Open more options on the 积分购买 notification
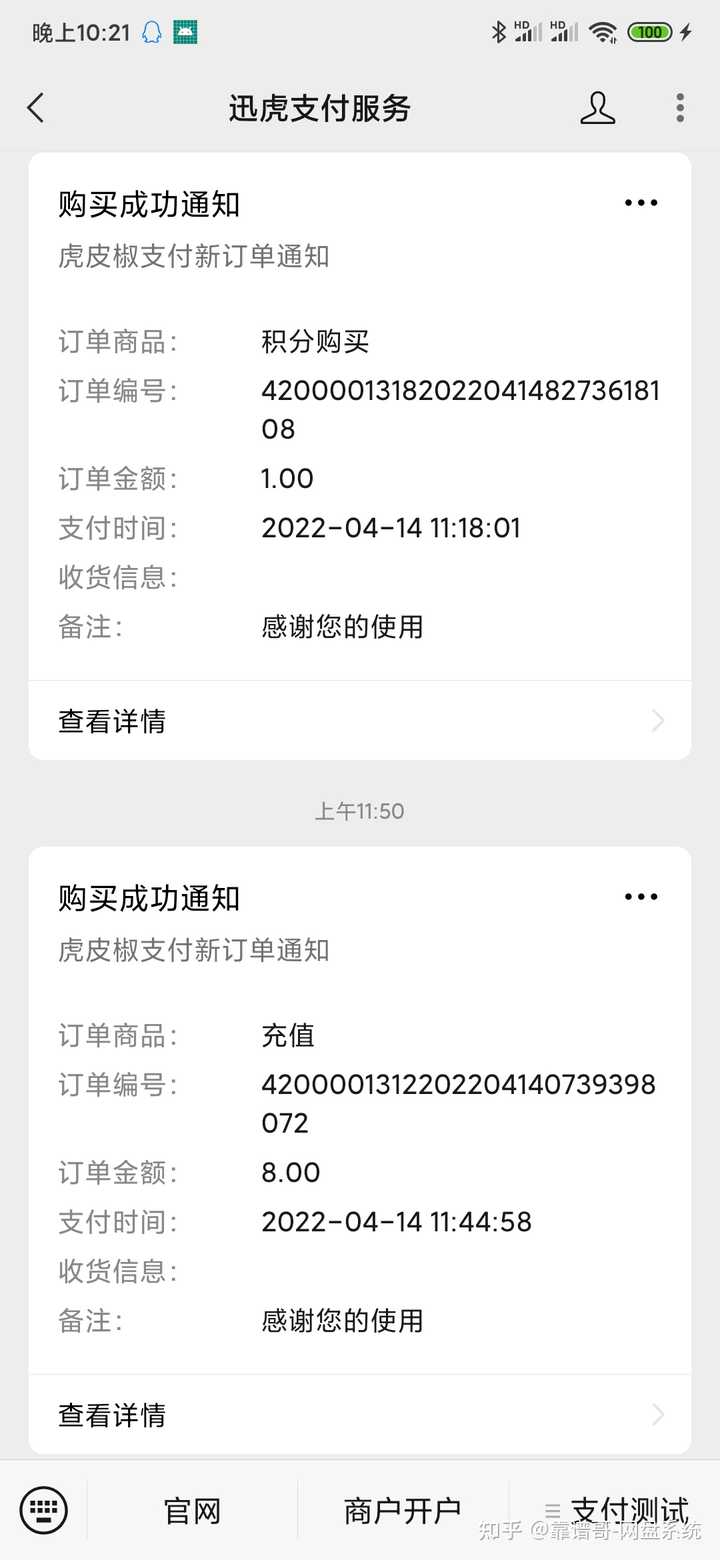Screen dimensions: 720x1560 [x=641, y=203]
